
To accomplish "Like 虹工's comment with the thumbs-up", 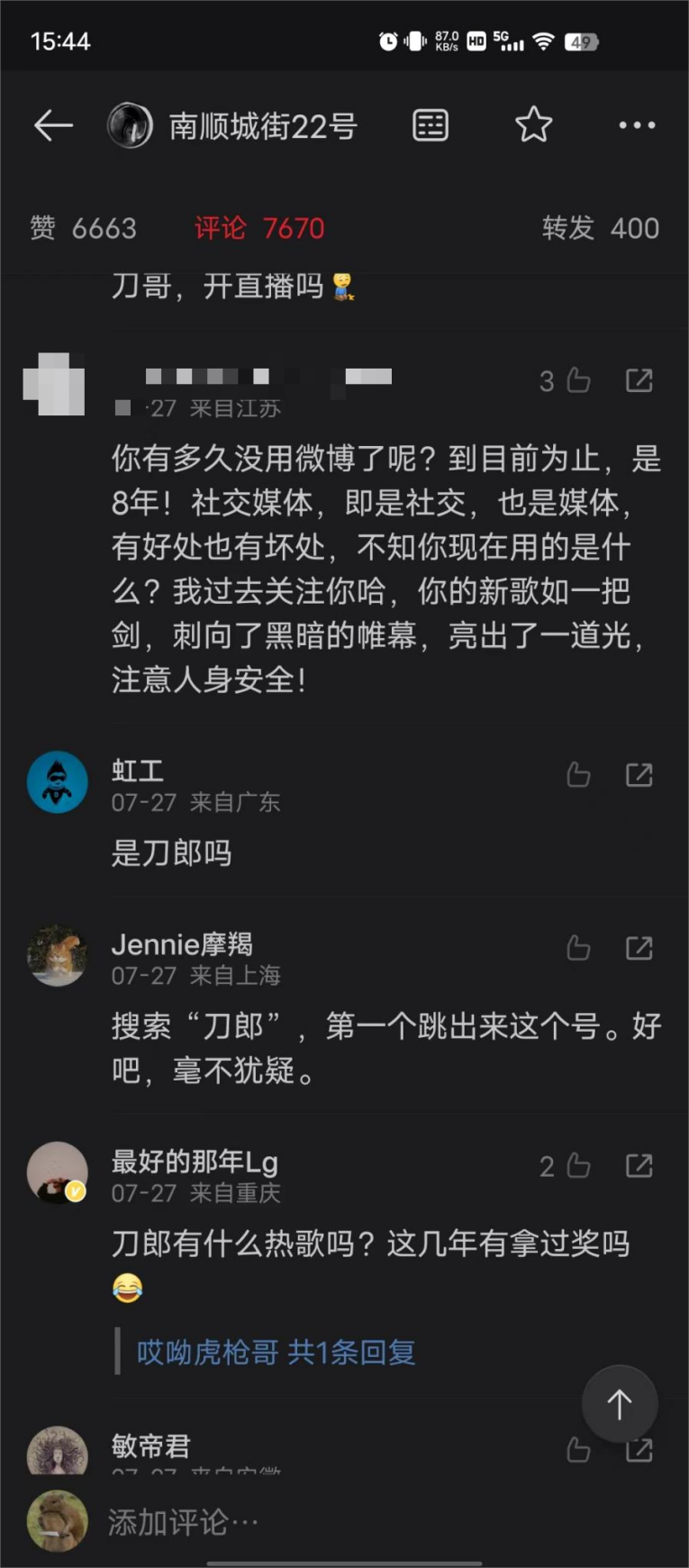I will (x=578, y=773).
